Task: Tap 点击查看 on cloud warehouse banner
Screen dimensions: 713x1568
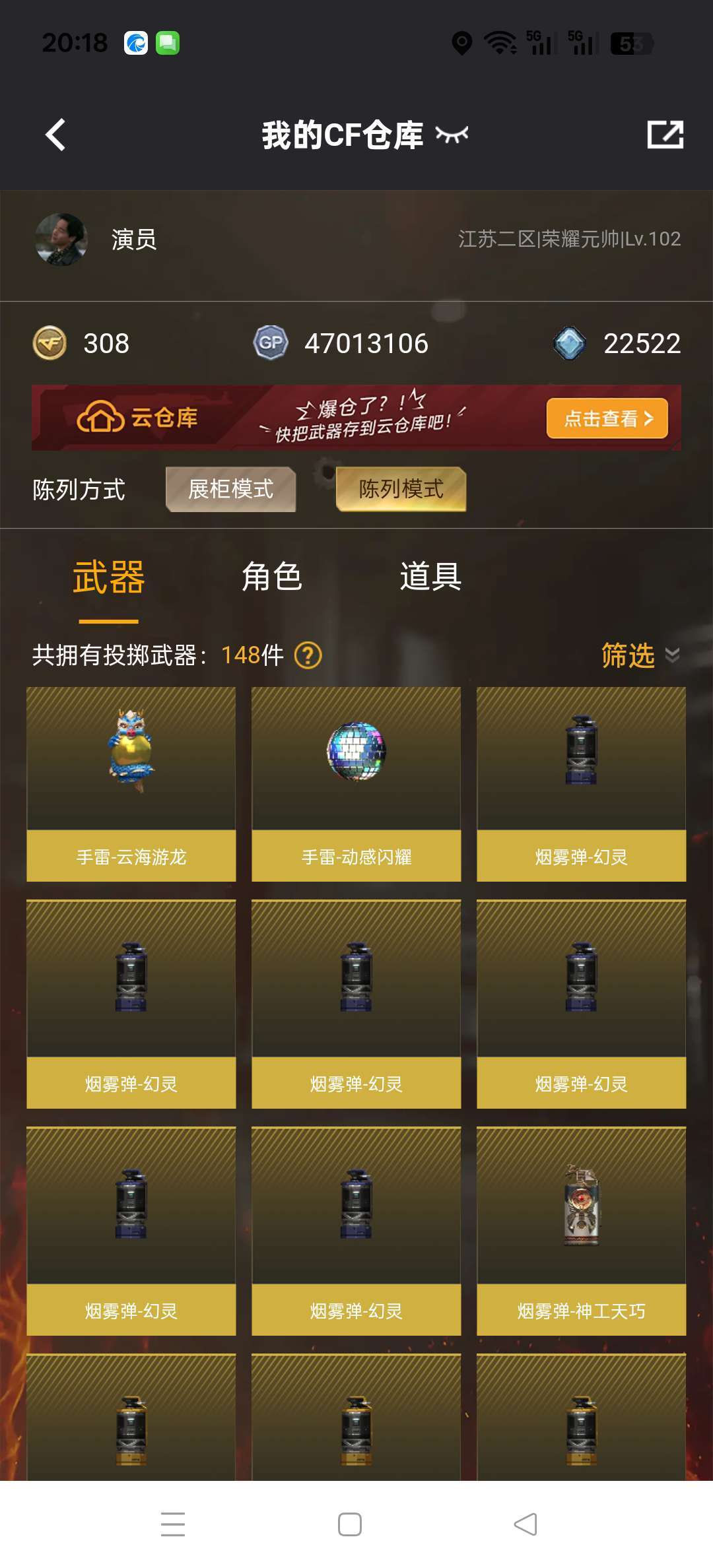Action: coord(607,418)
